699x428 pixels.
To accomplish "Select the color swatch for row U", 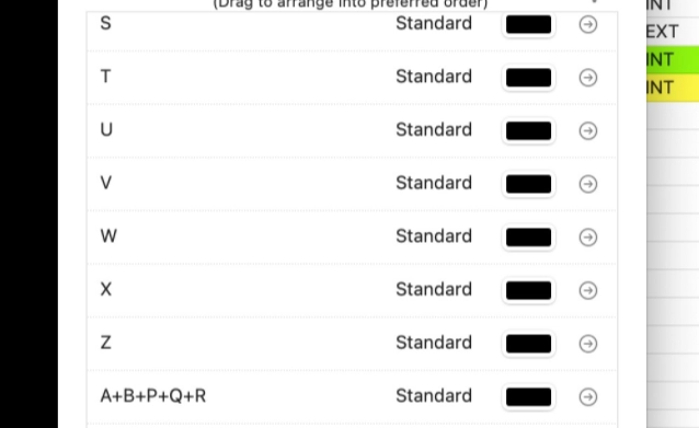I will coord(528,131).
